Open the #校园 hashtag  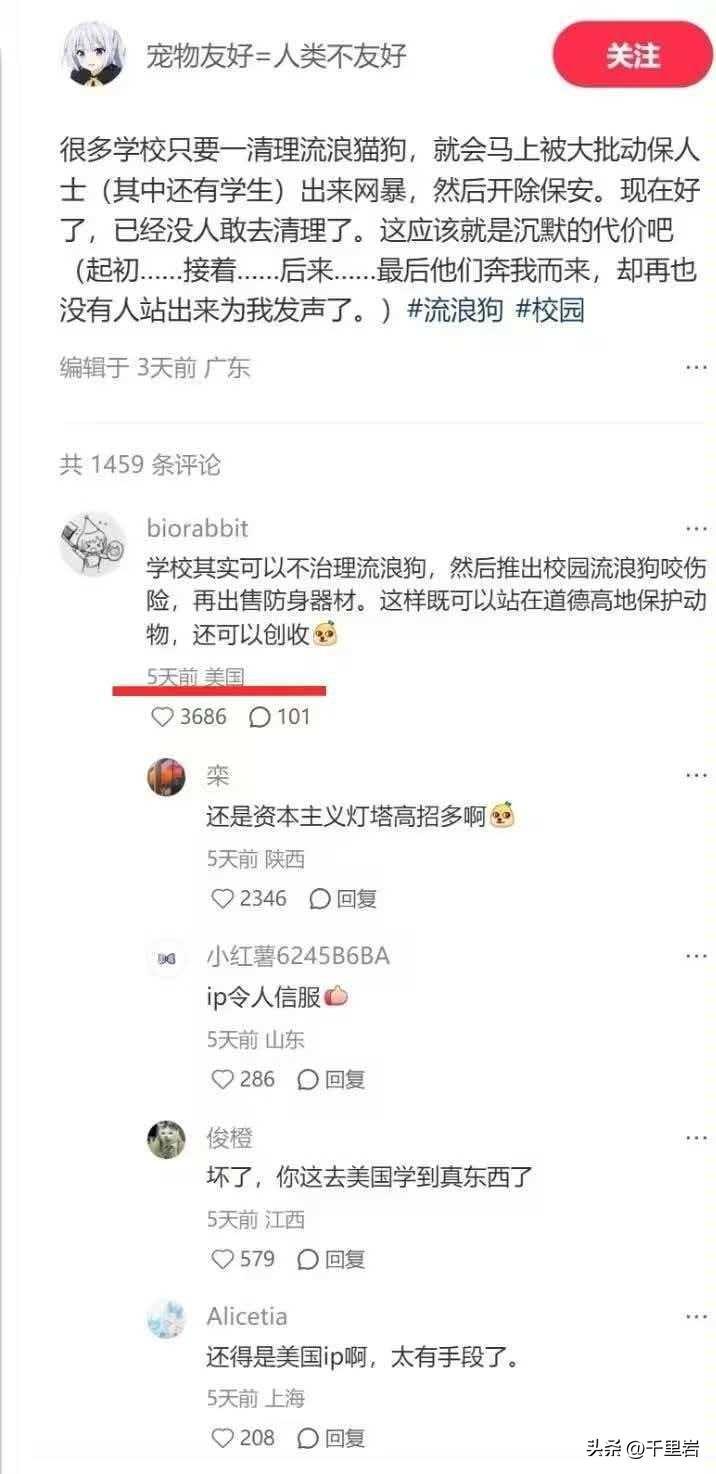coord(549,310)
